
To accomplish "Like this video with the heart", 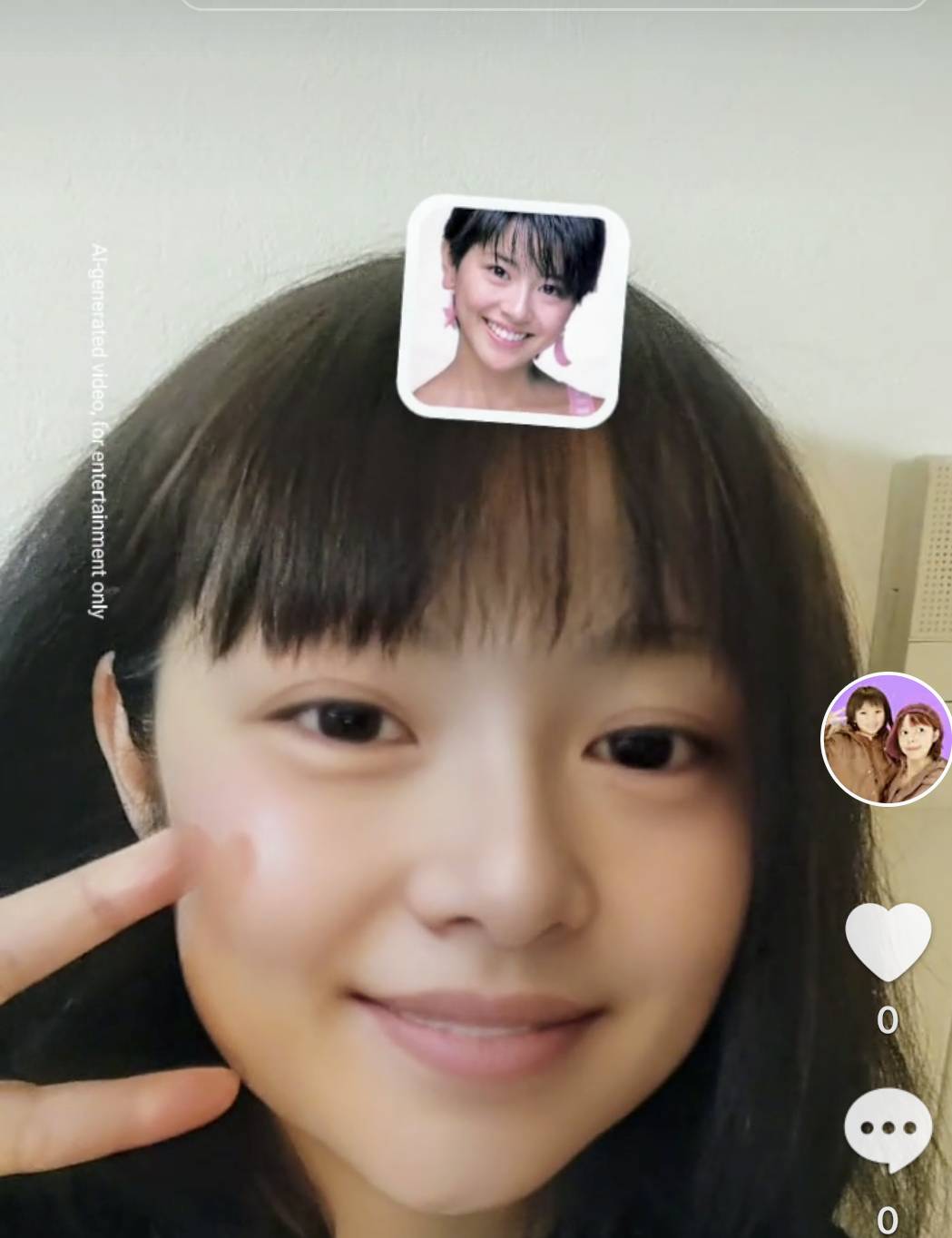I will 888,942.
